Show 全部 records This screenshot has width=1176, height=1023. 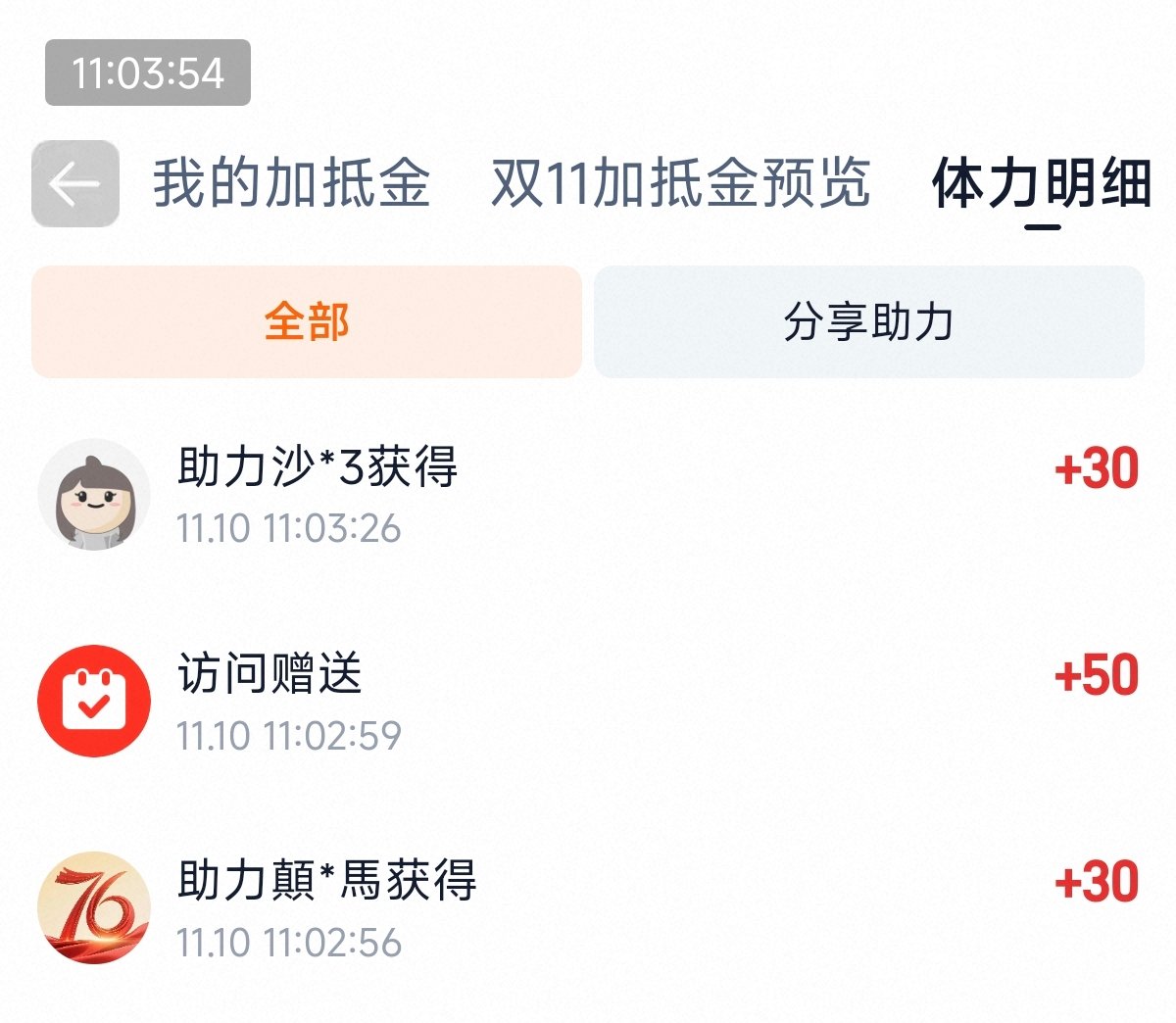[307, 321]
